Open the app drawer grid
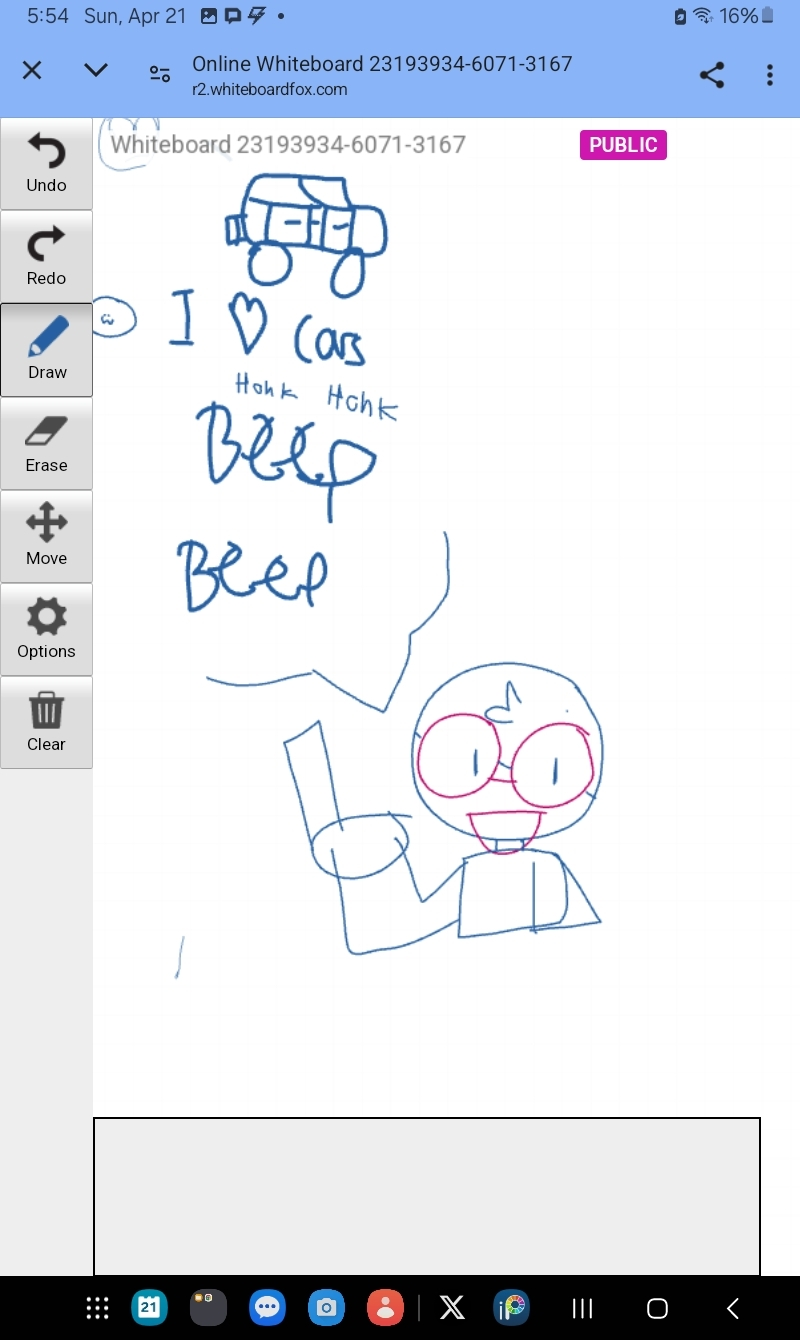 click(x=97, y=1308)
